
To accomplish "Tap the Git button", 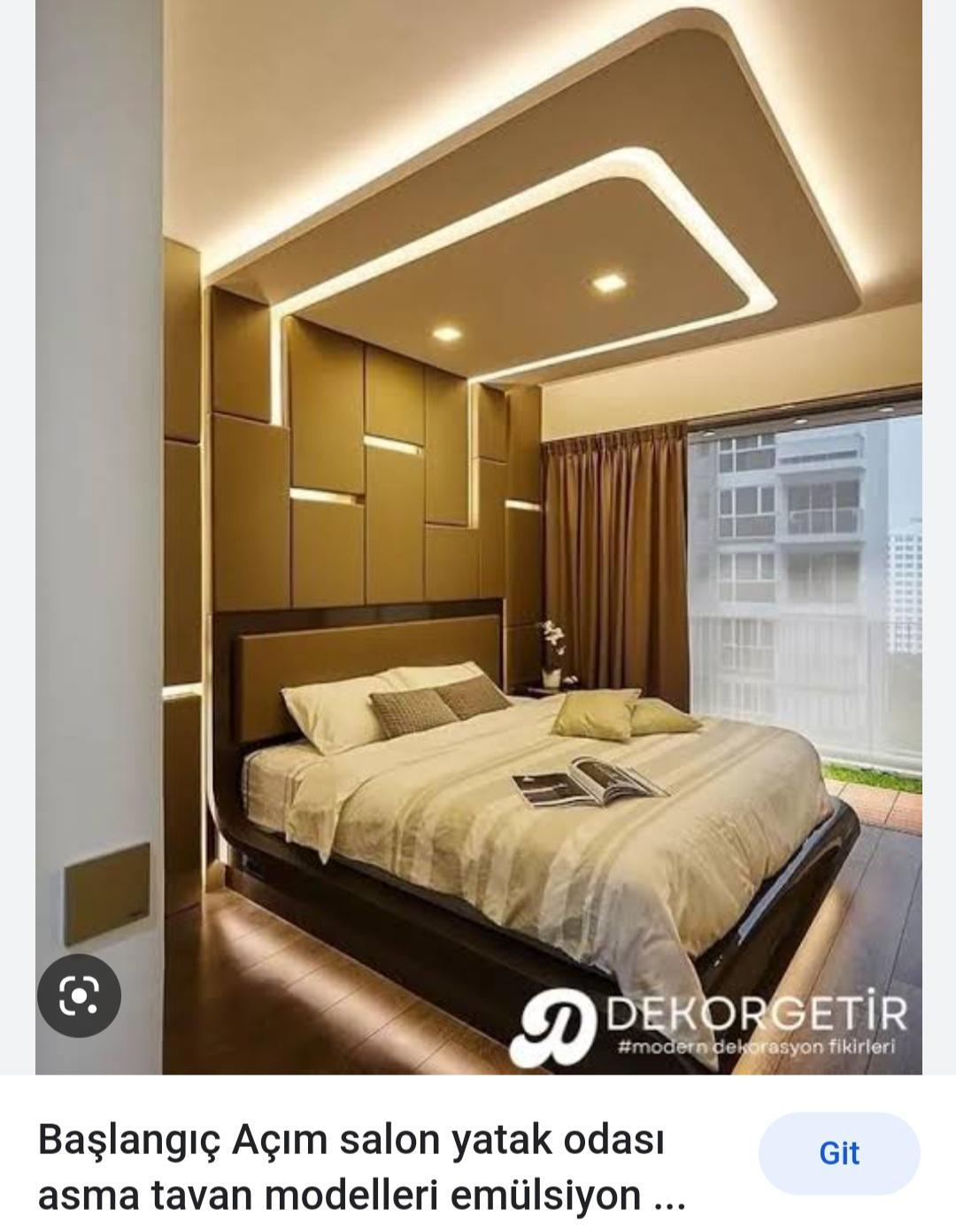I will pos(838,1153).
